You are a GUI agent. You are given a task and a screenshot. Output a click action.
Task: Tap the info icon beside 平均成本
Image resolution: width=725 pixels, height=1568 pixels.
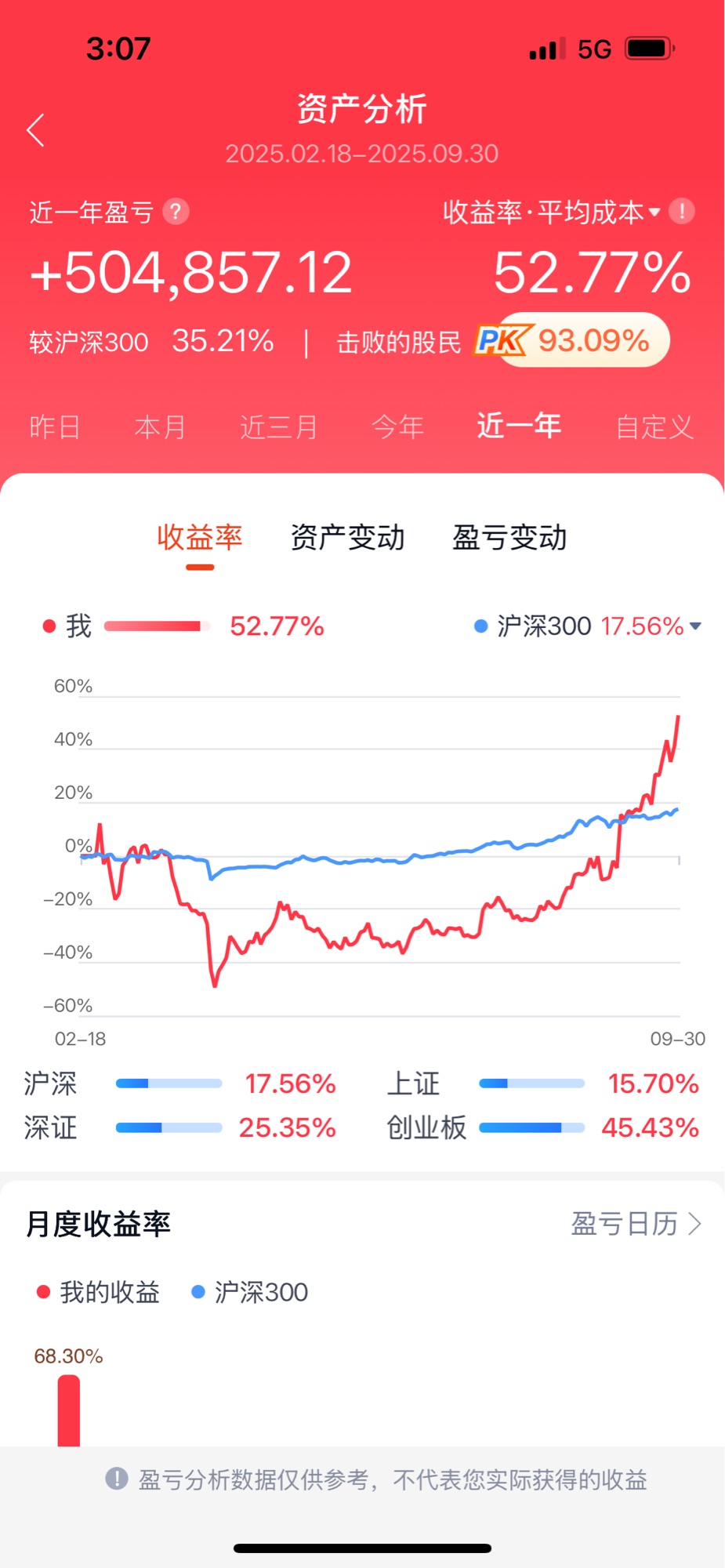[x=682, y=212]
